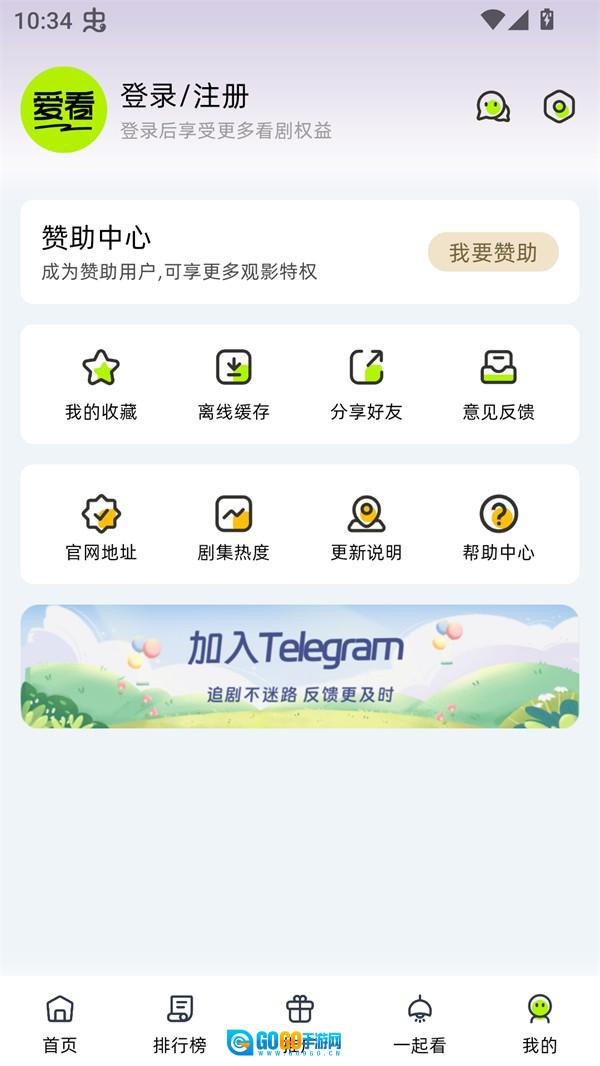The height and width of the screenshot is (1066, 600).
Task: Open 离线缓存 offline downloads
Action: point(234,384)
